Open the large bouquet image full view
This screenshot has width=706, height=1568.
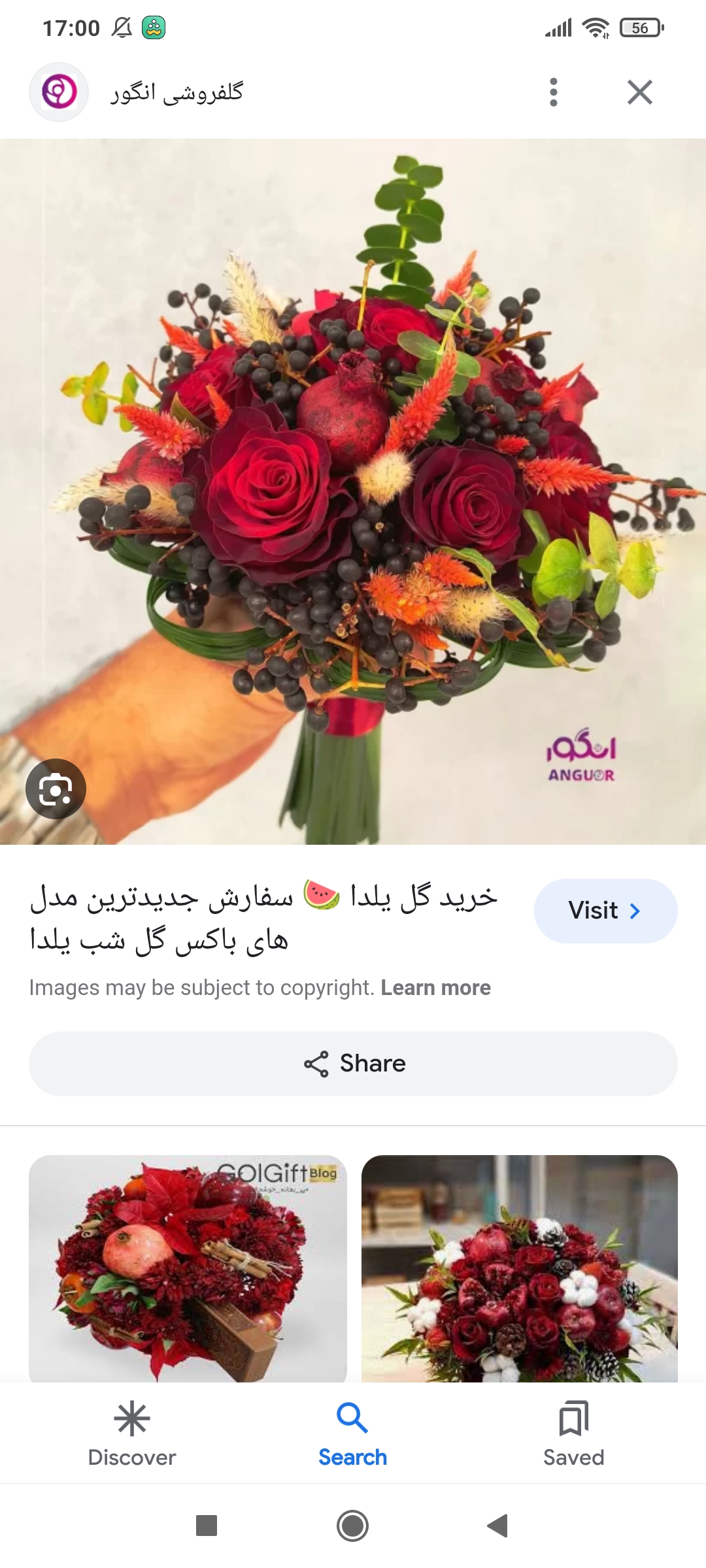pyautogui.click(x=353, y=490)
